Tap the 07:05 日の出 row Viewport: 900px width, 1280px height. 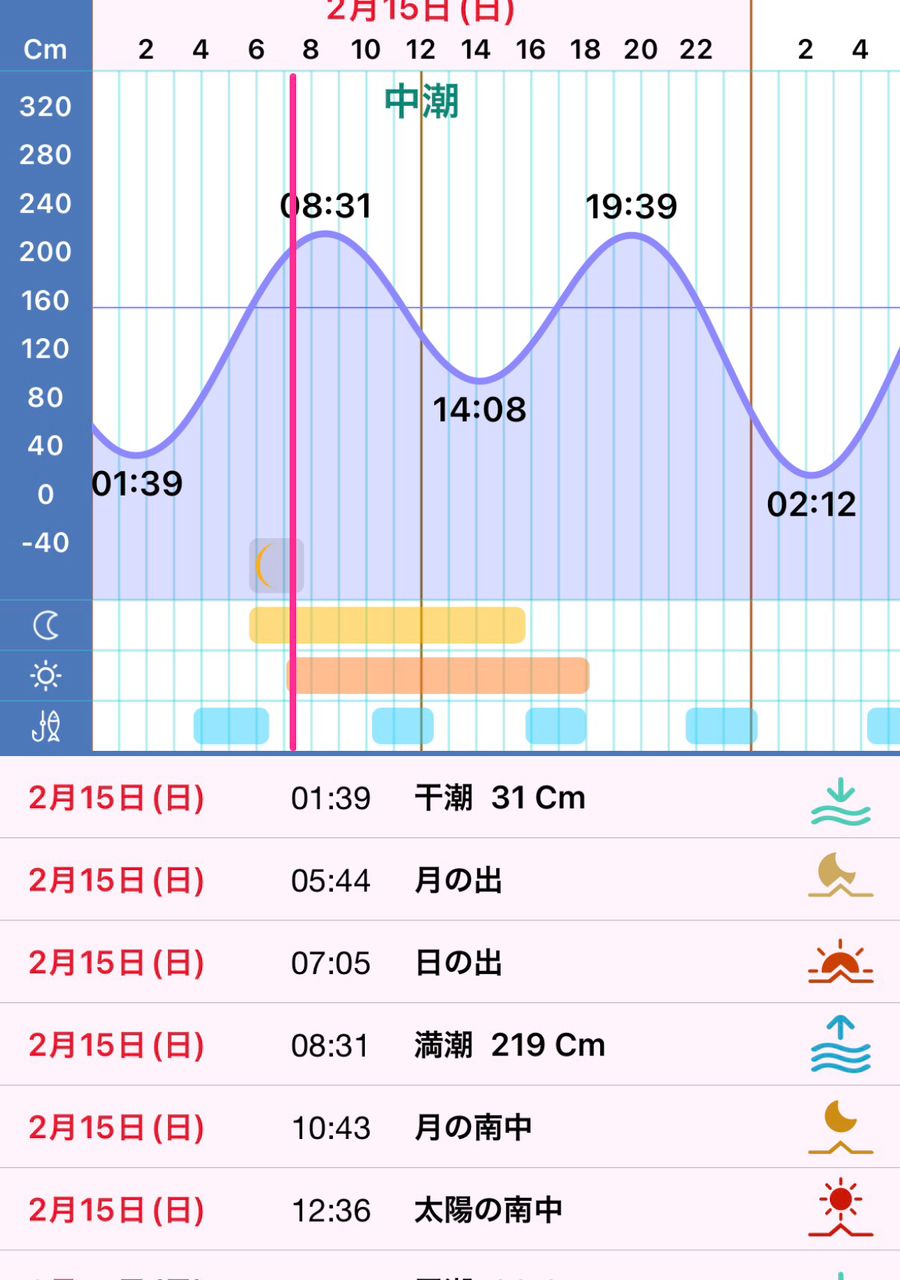pyautogui.click(x=450, y=963)
